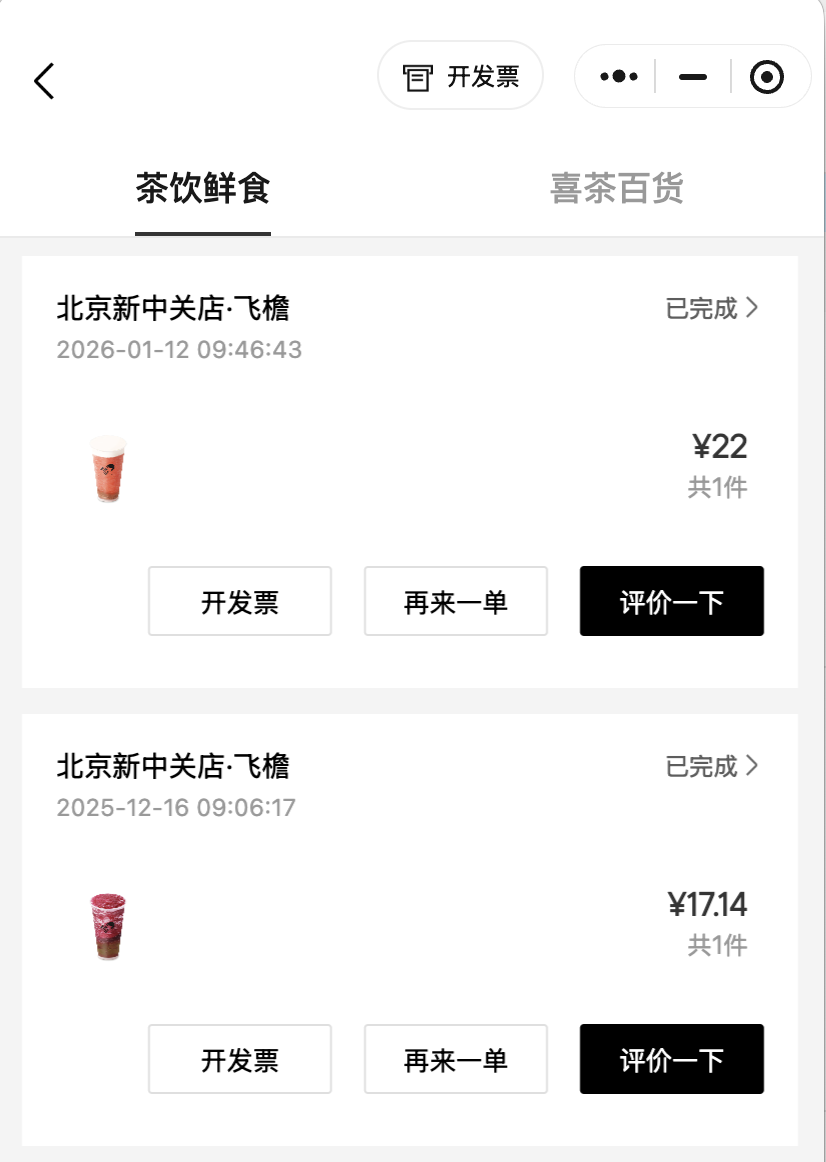
Task: Open the drink thumbnail in the ¥17.14 order
Action: [x=108, y=926]
